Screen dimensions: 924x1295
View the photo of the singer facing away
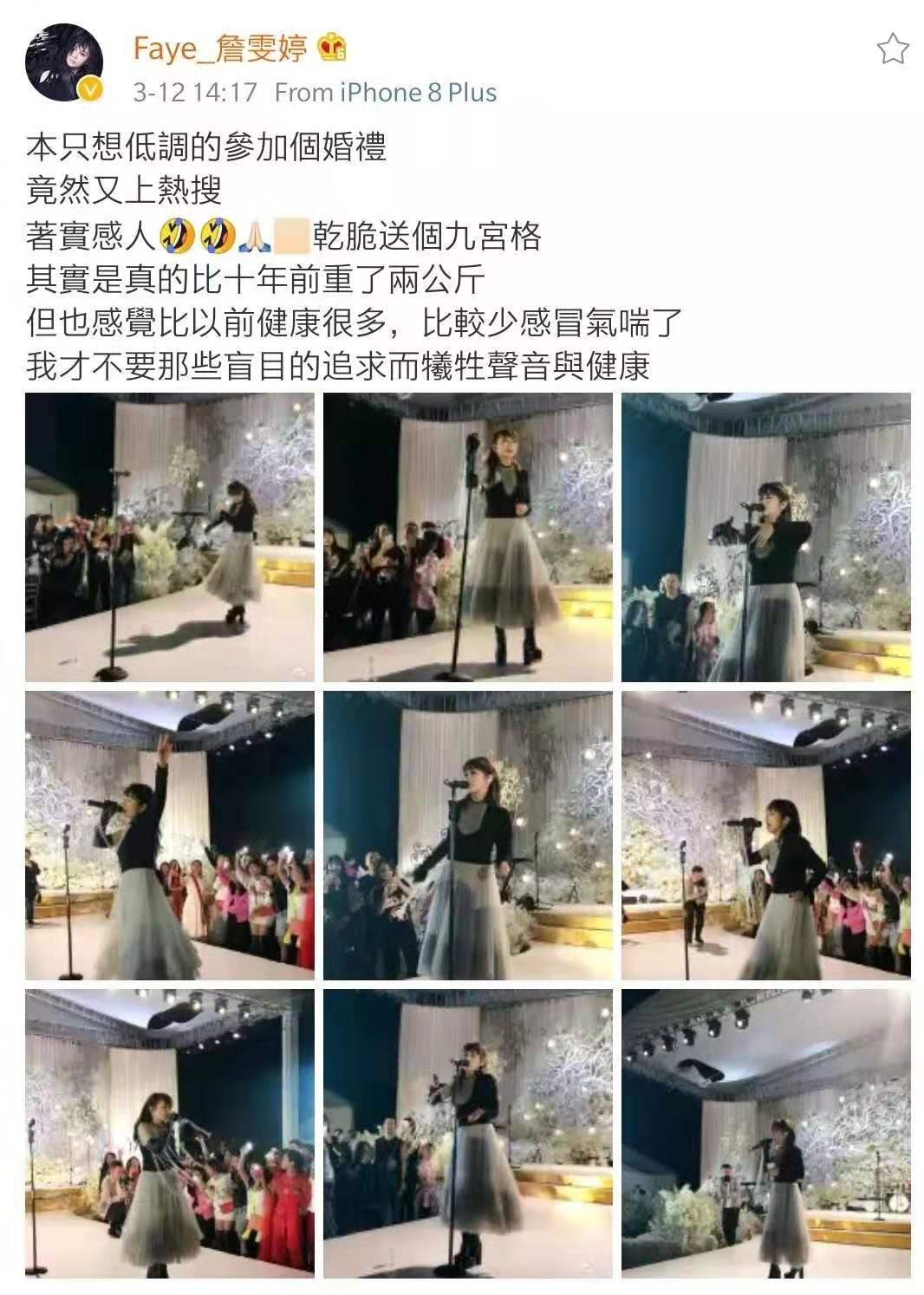[170, 537]
